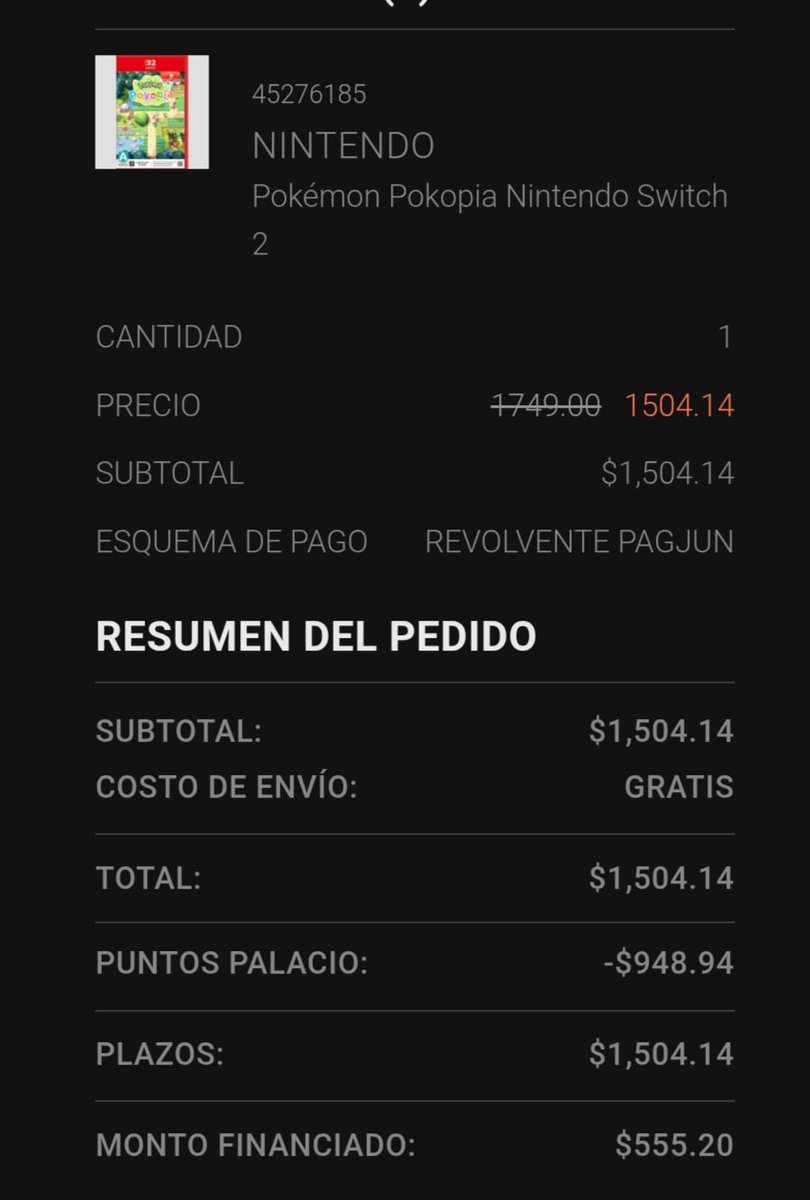The height and width of the screenshot is (1200, 810).
Task: Open the Pokémon Pokopia product image
Action: click(152, 112)
